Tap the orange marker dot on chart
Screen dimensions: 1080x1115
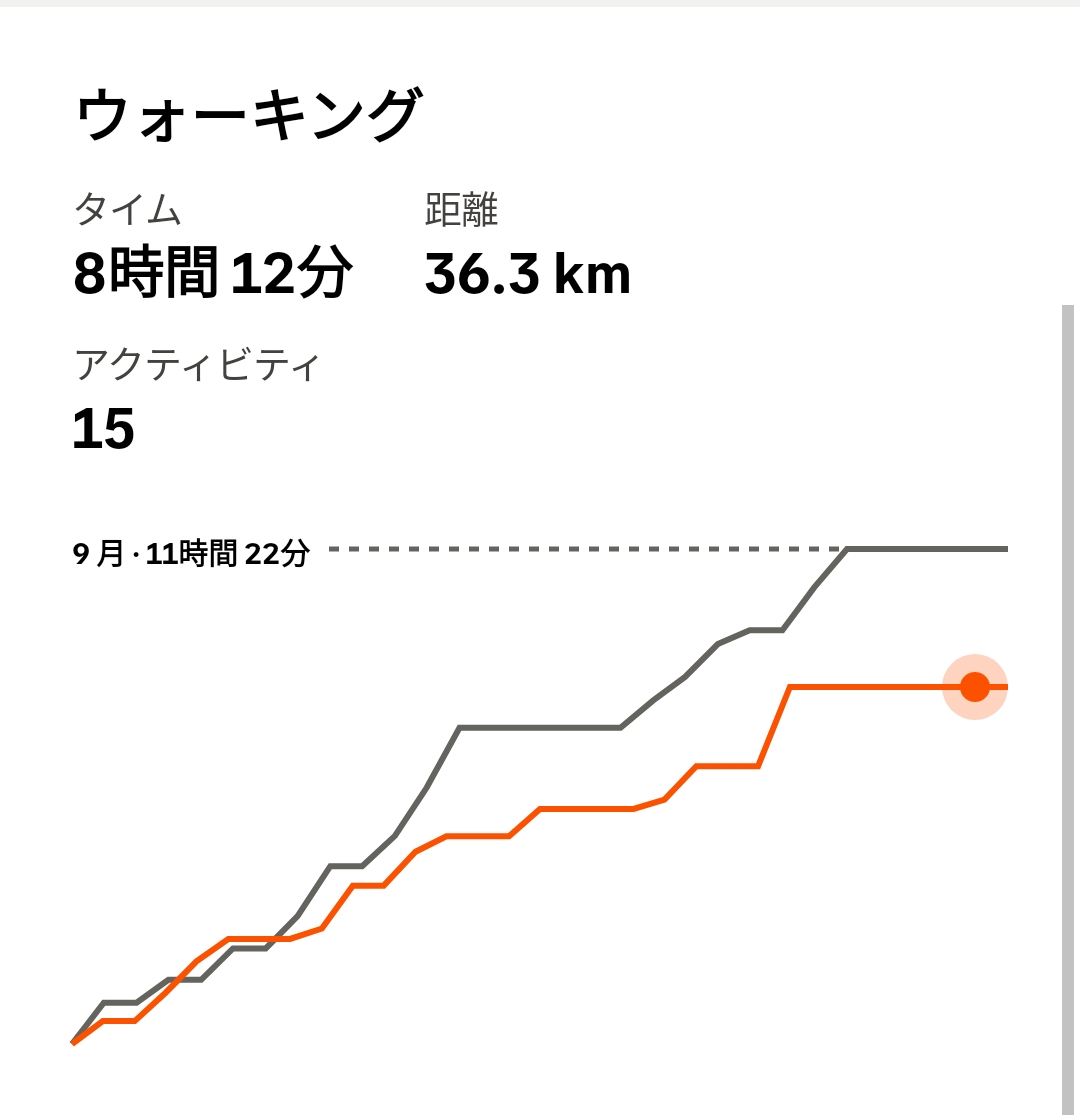(x=974, y=687)
